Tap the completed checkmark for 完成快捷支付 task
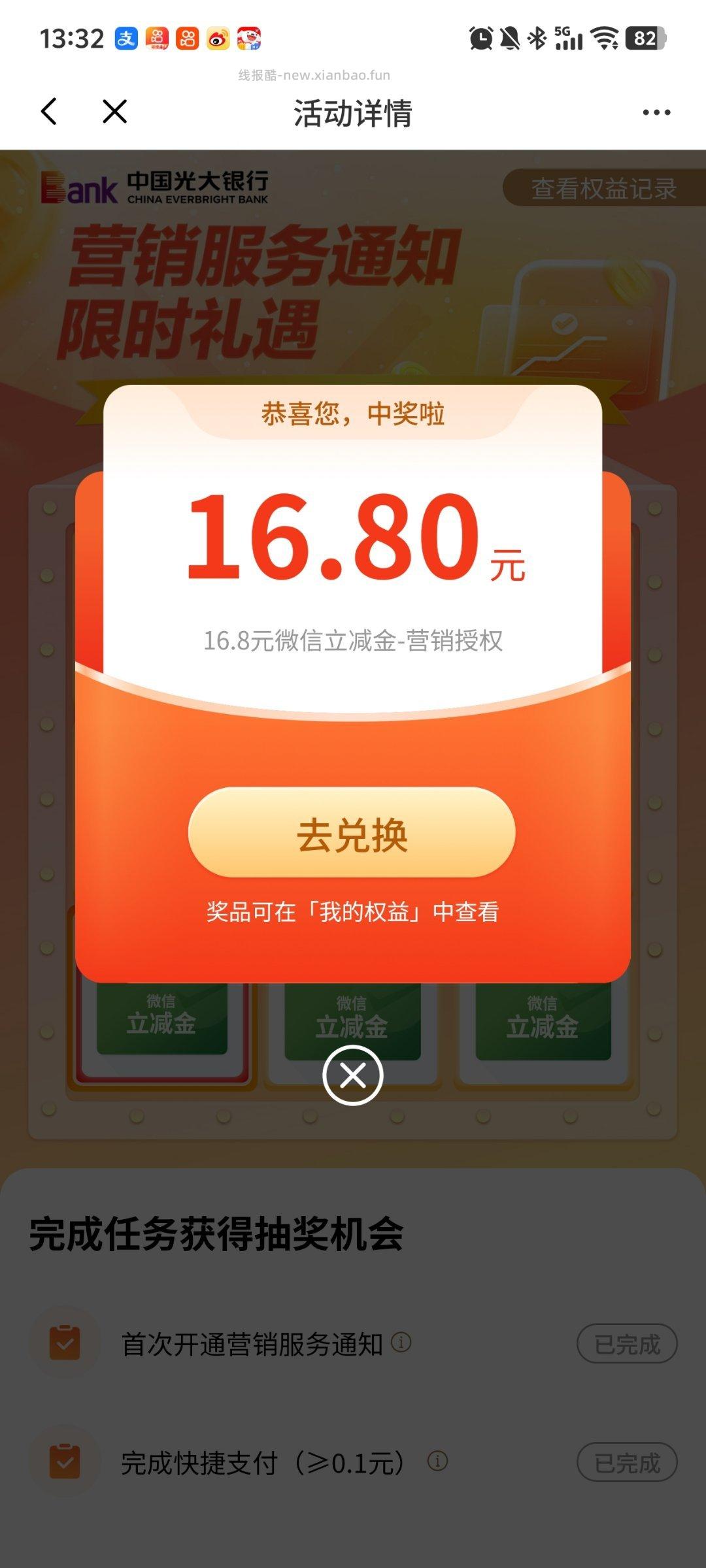Viewport: 706px width, 1568px height. pos(63,1460)
